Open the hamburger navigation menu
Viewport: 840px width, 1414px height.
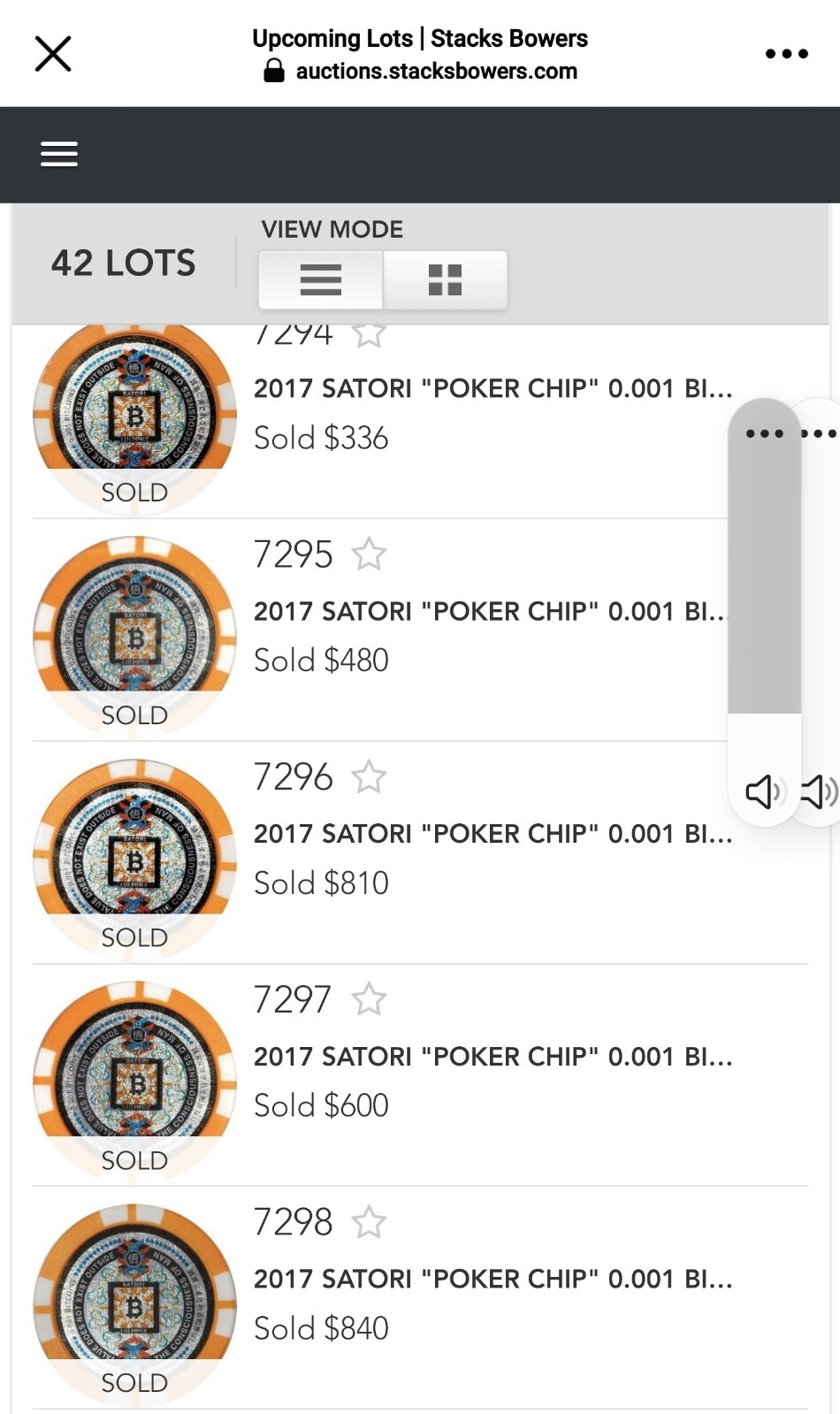(x=58, y=153)
